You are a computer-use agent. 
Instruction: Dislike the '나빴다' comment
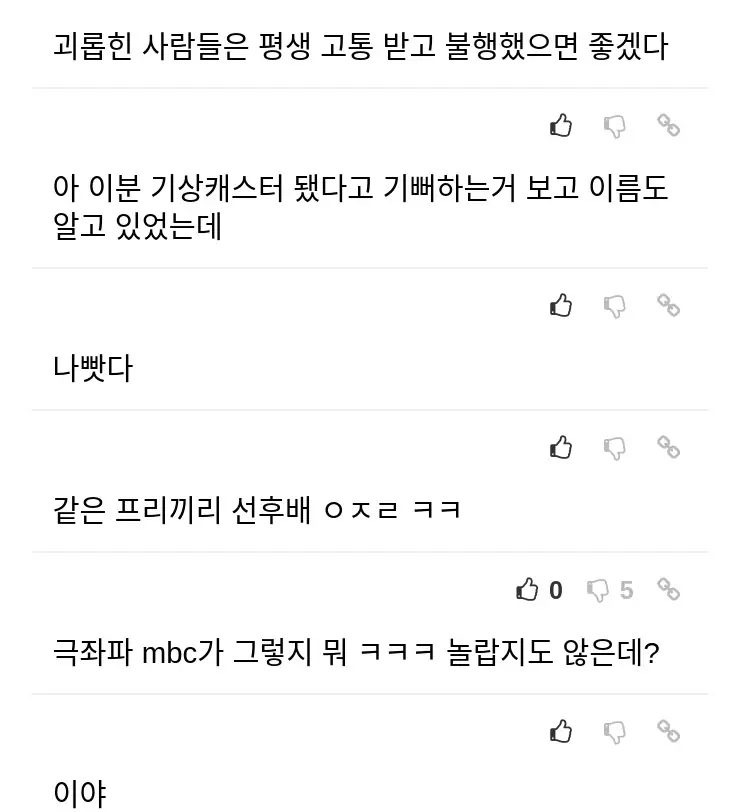tap(615, 306)
